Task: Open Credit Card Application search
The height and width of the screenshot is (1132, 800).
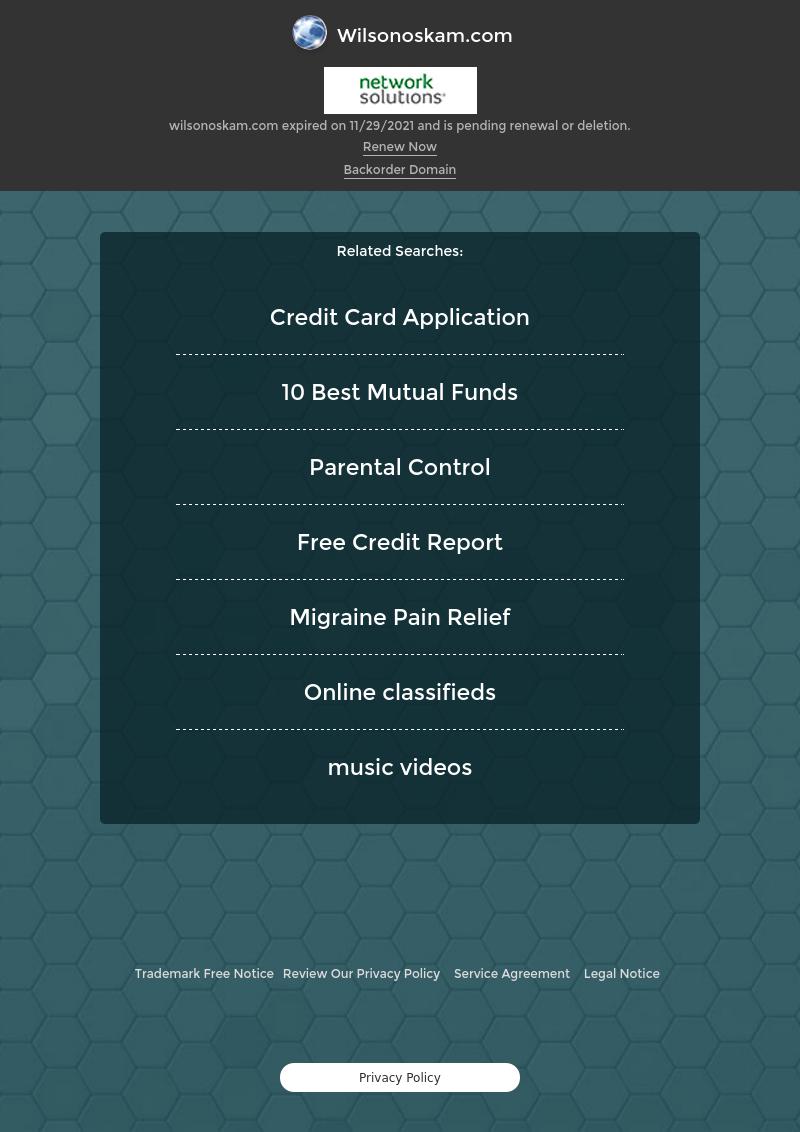Action: coord(399,317)
